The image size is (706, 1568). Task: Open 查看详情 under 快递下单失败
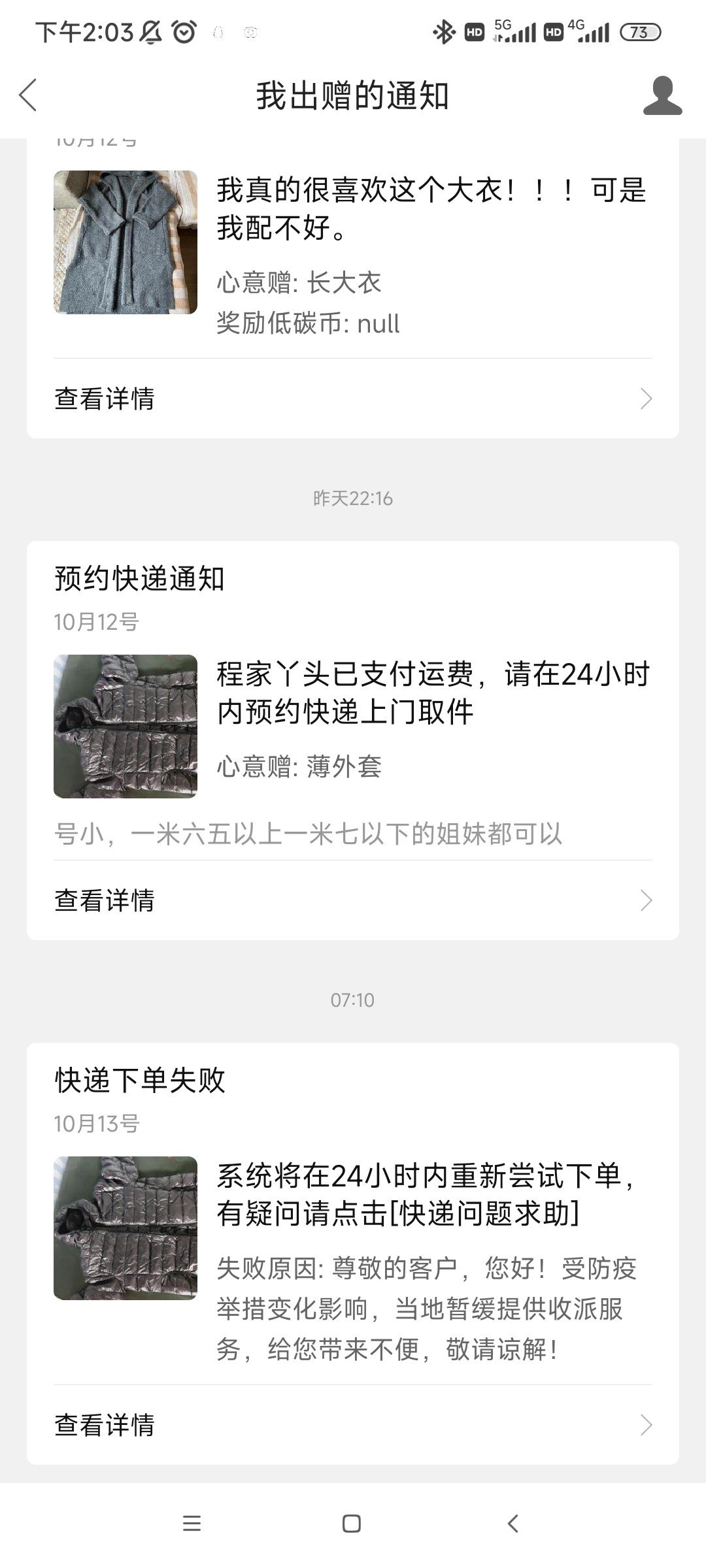353,1425
